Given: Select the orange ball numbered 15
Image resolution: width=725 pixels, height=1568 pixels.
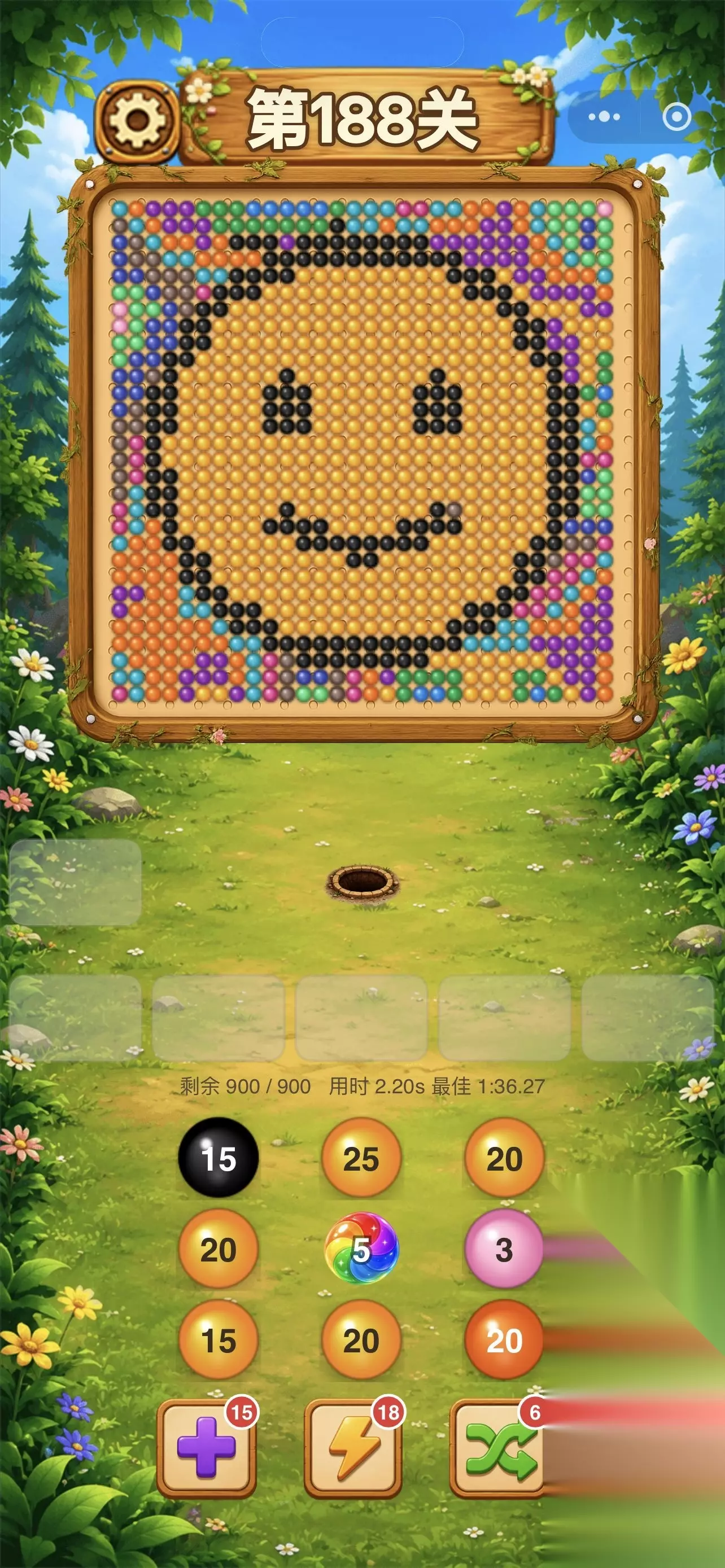Looking at the screenshot, I should tap(218, 1341).
